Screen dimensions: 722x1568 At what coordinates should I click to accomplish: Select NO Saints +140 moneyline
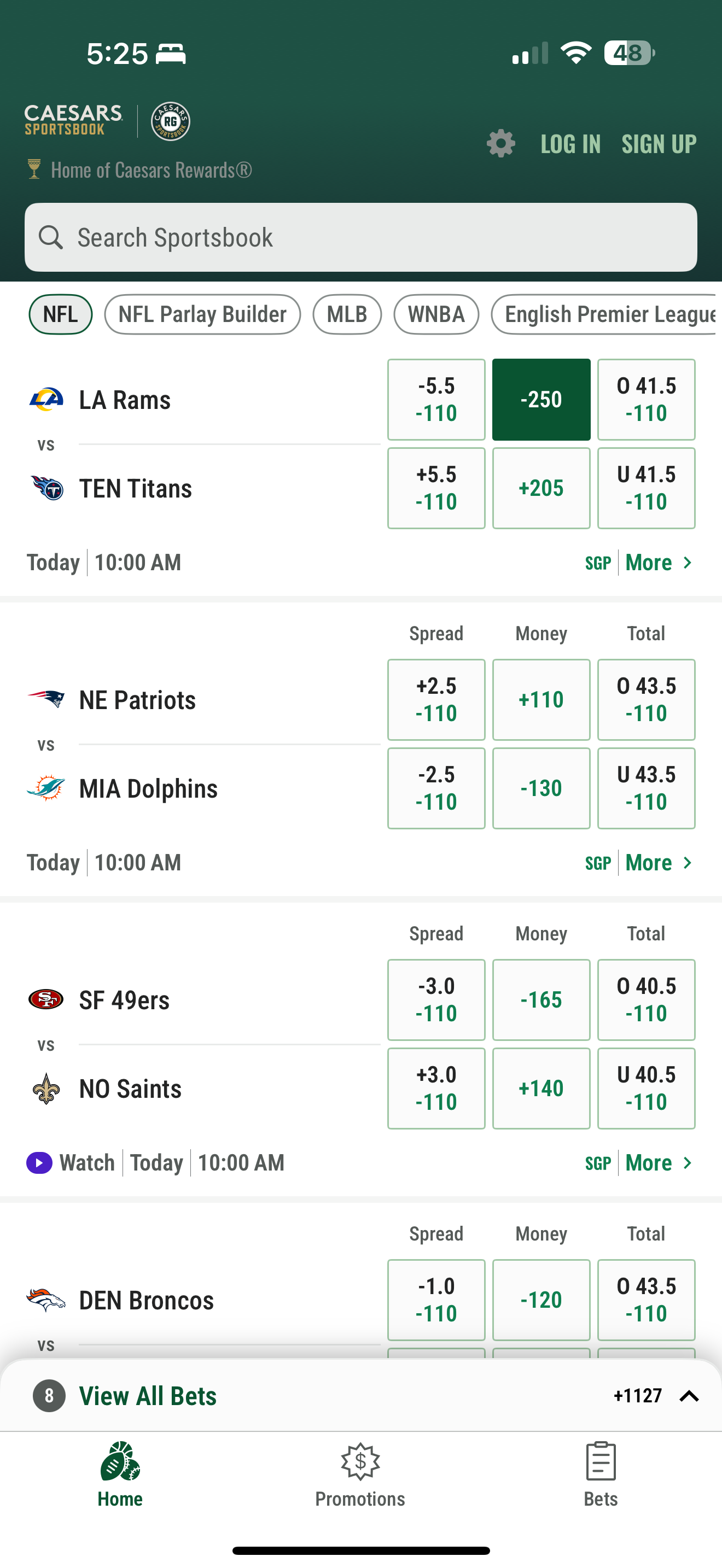tap(541, 1089)
